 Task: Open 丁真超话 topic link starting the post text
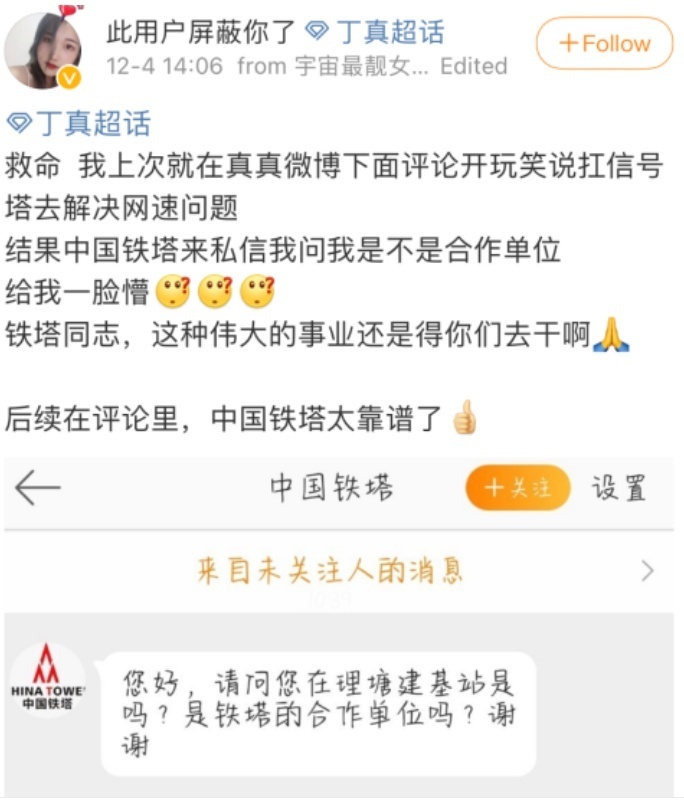pos(79,124)
